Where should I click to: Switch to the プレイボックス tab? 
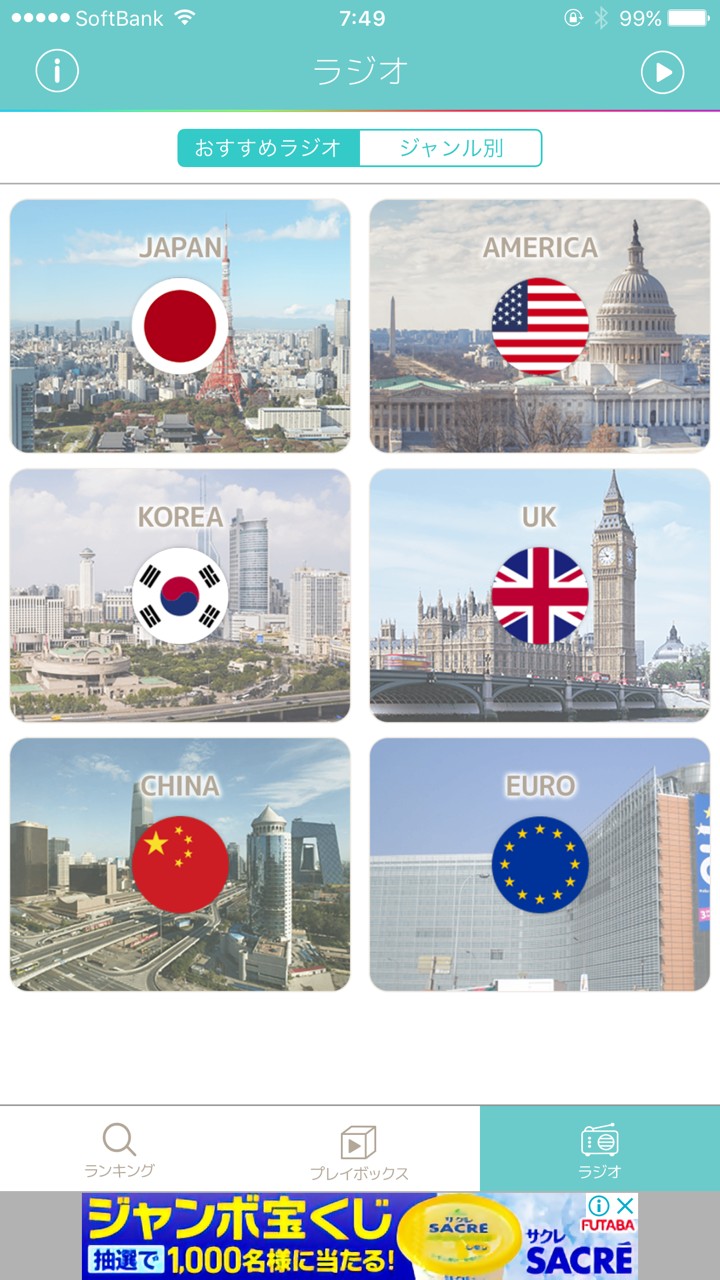tap(358, 1149)
